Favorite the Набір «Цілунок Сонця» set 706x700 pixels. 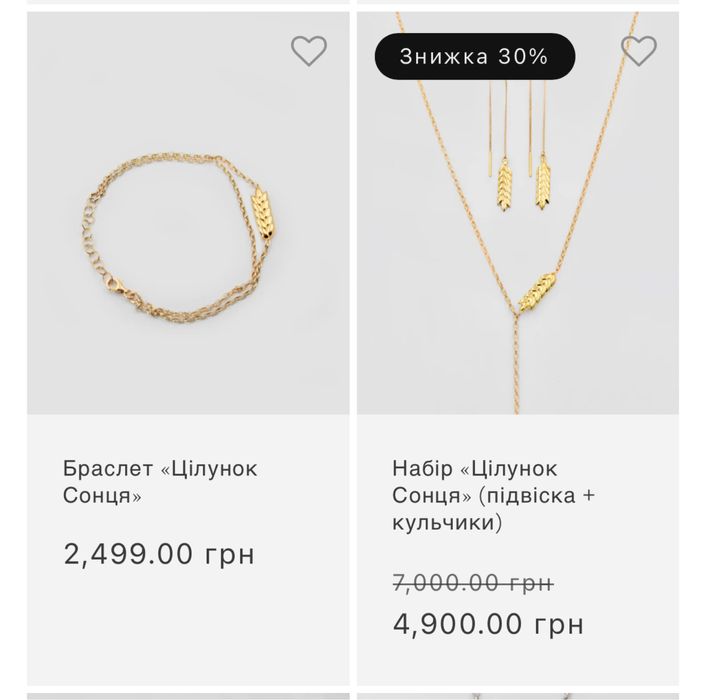[638, 51]
